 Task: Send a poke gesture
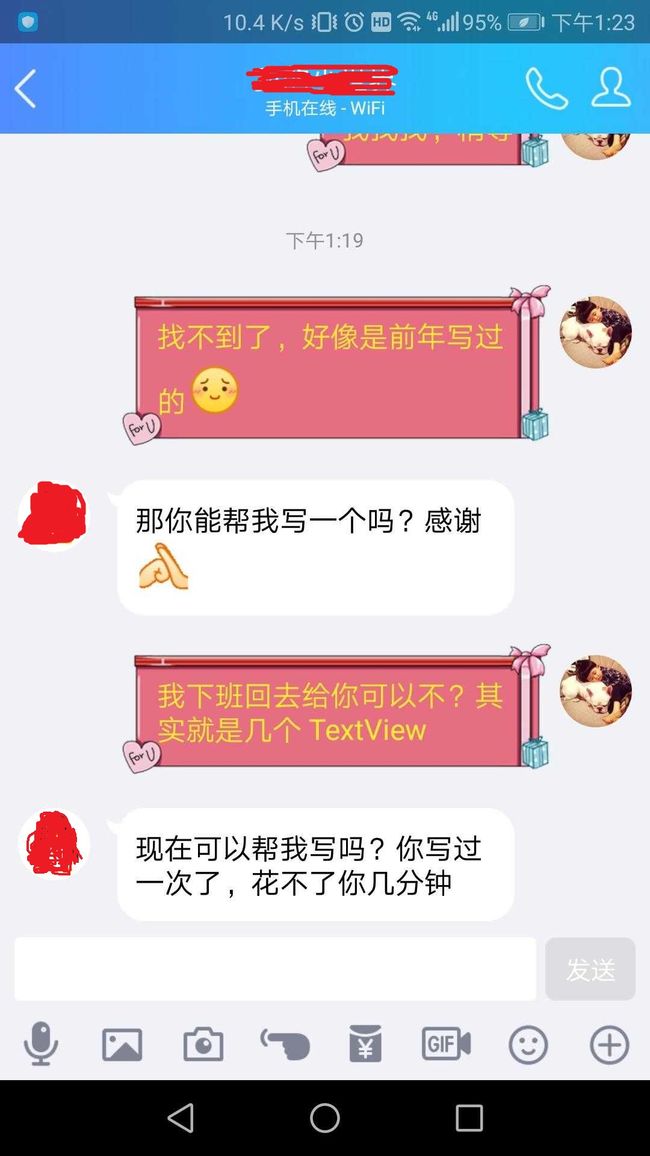pyautogui.click(x=285, y=1045)
